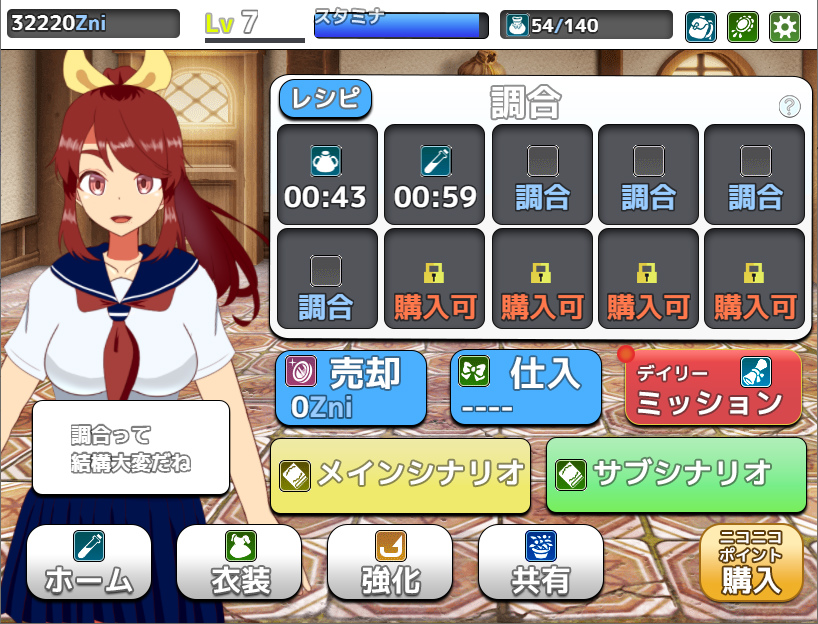Switch to 強化 upgrade tab

[x=390, y=562]
